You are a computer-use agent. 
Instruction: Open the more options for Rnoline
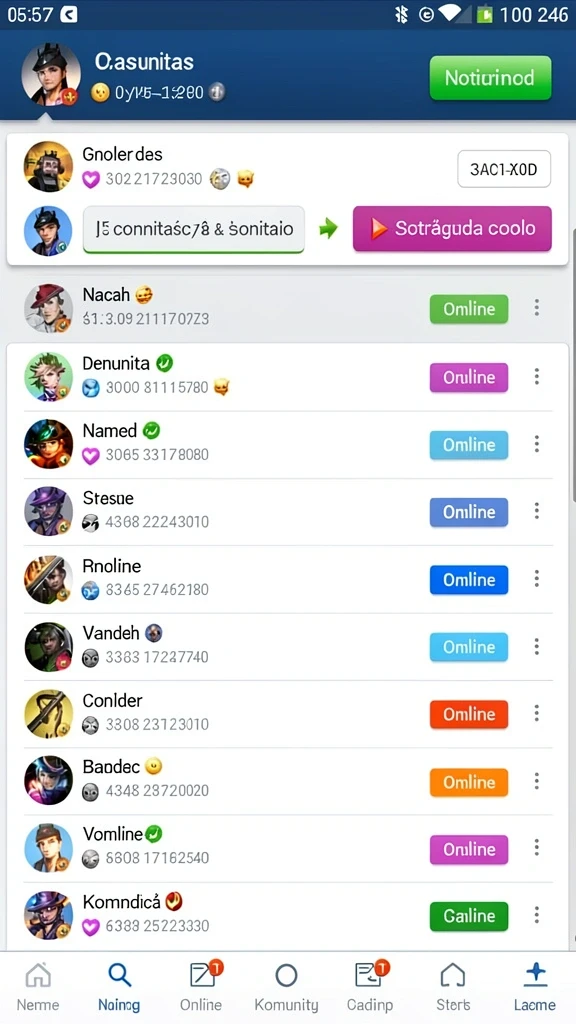coord(536,579)
